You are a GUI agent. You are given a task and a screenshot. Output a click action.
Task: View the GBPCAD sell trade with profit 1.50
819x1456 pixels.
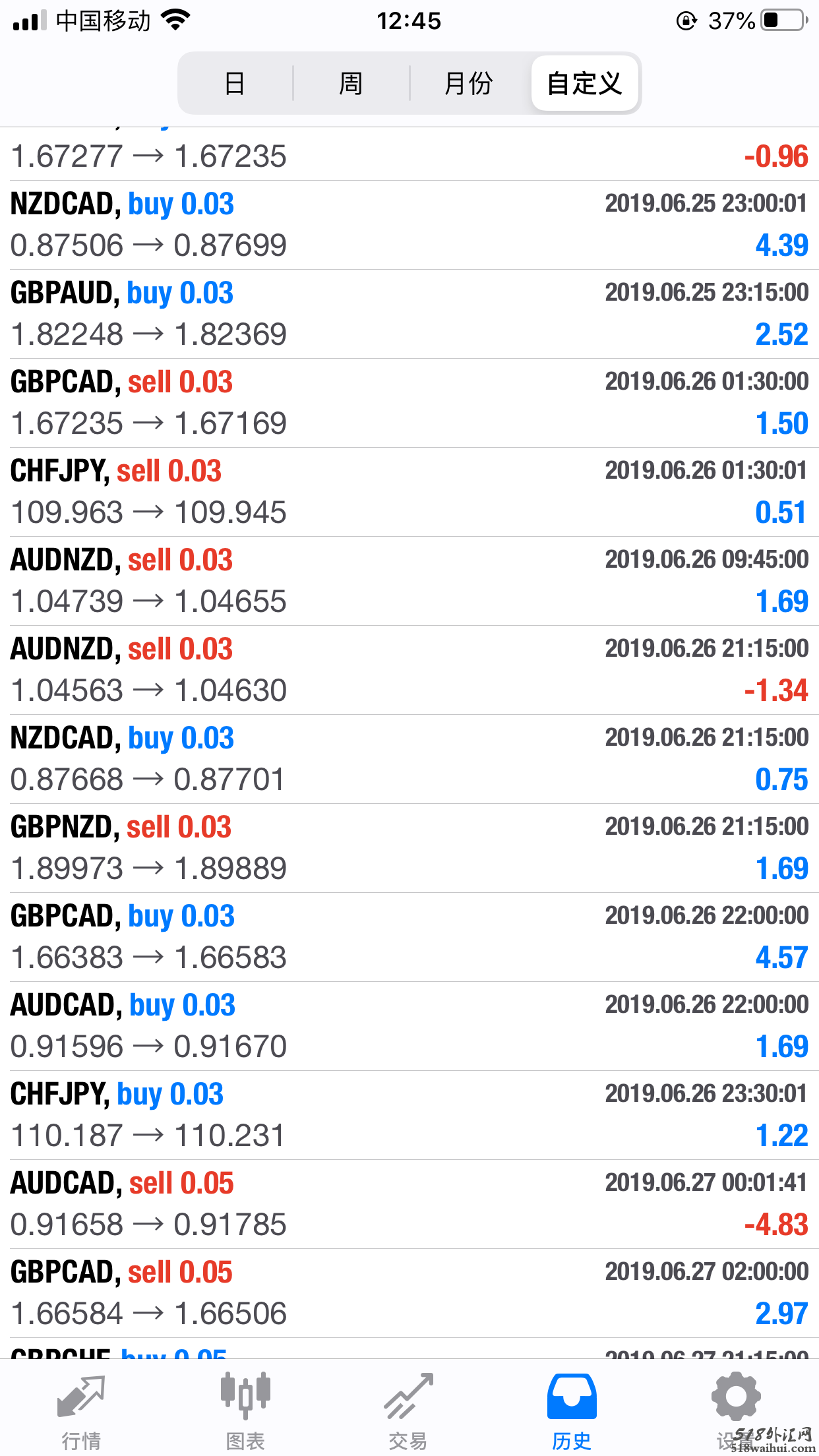coord(409,403)
